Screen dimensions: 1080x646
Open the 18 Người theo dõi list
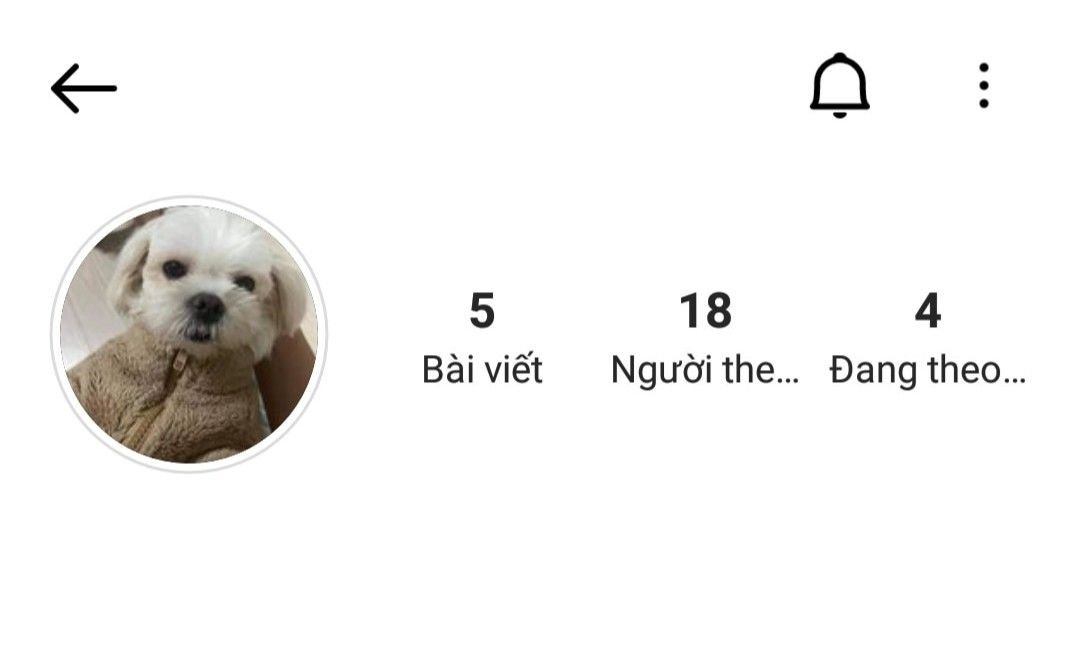click(x=705, y=338)
